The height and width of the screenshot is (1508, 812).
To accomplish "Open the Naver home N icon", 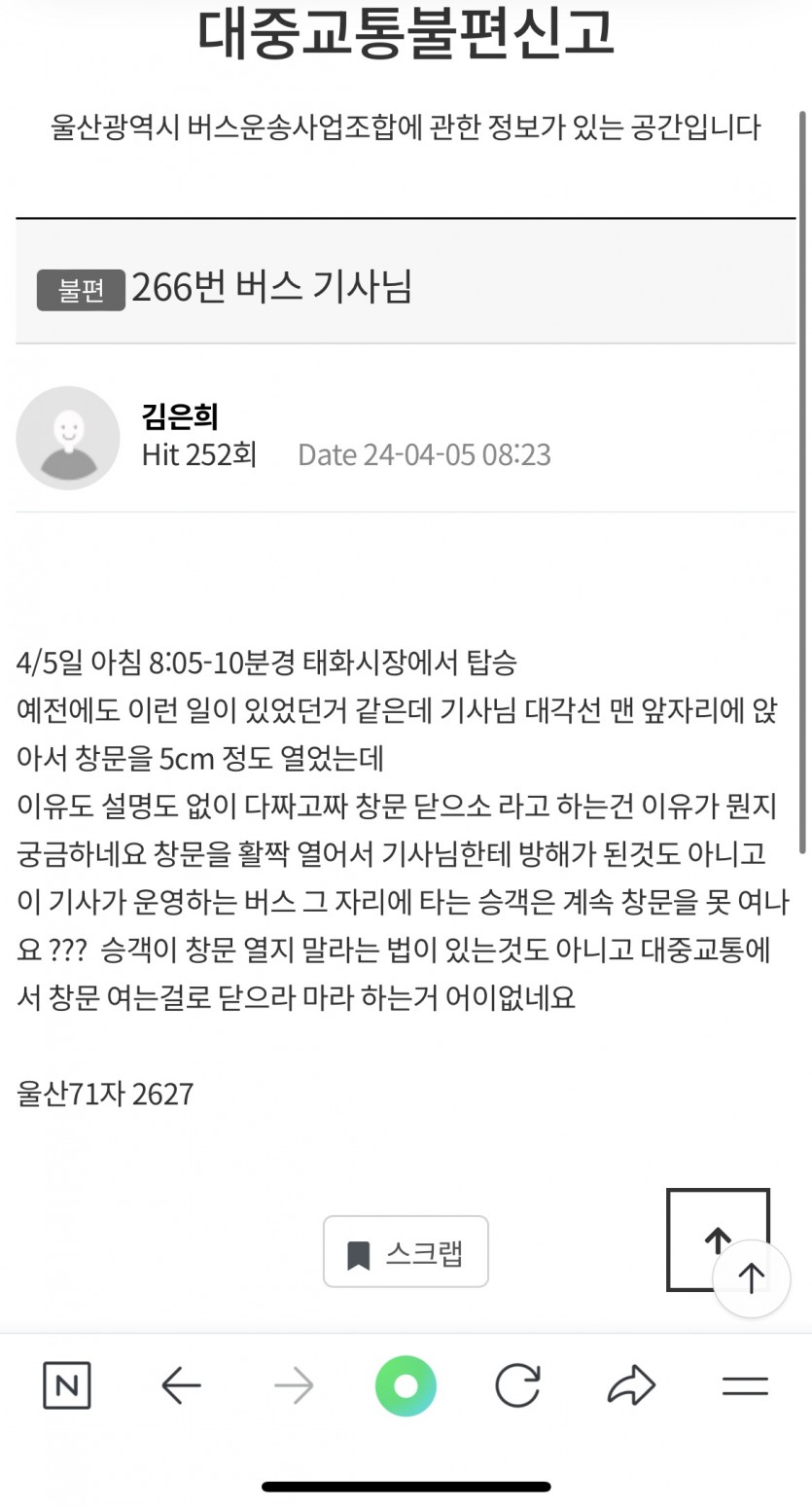I will [x=67, y=1385].
